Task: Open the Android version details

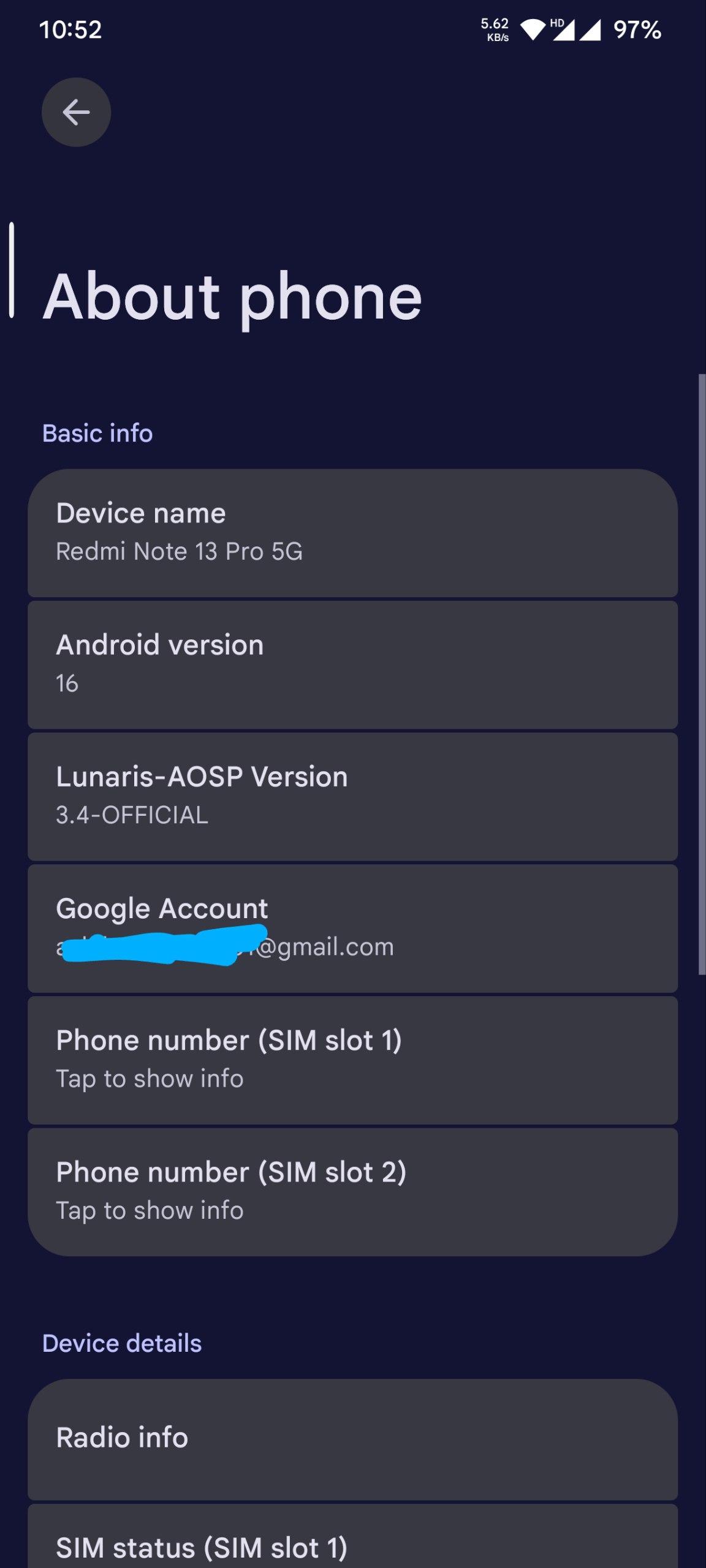Action: (x=352, y=664)
